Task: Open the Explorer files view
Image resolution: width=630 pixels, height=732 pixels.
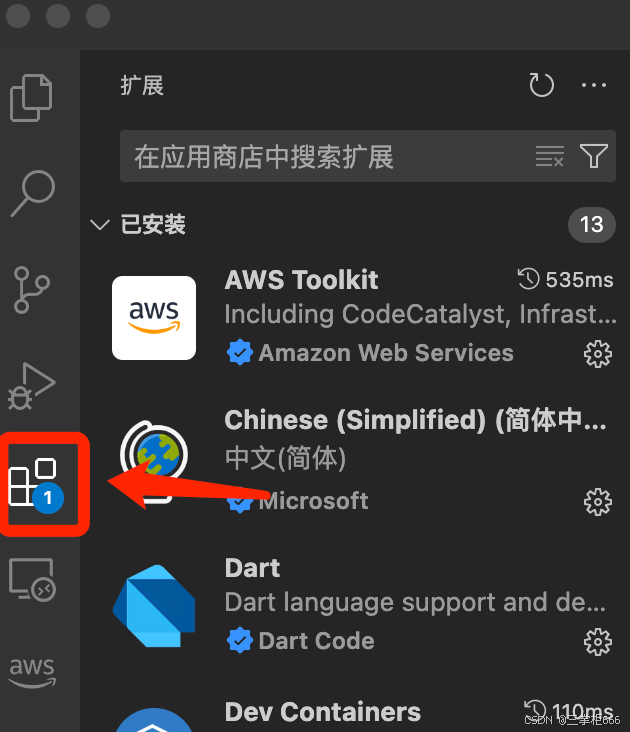Action: click(33, 97)
